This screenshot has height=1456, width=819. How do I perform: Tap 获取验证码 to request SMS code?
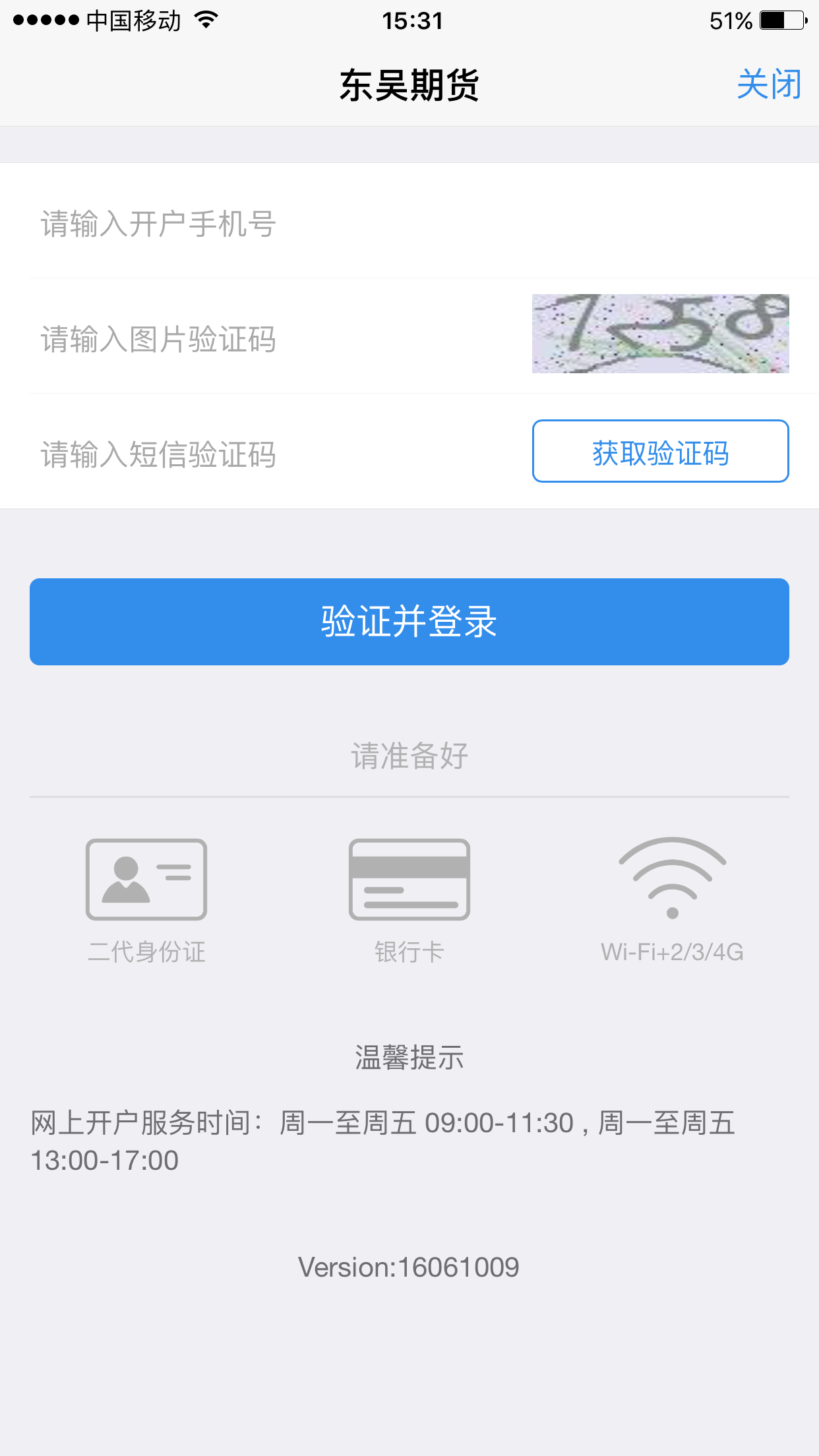(x=660, y=451)
